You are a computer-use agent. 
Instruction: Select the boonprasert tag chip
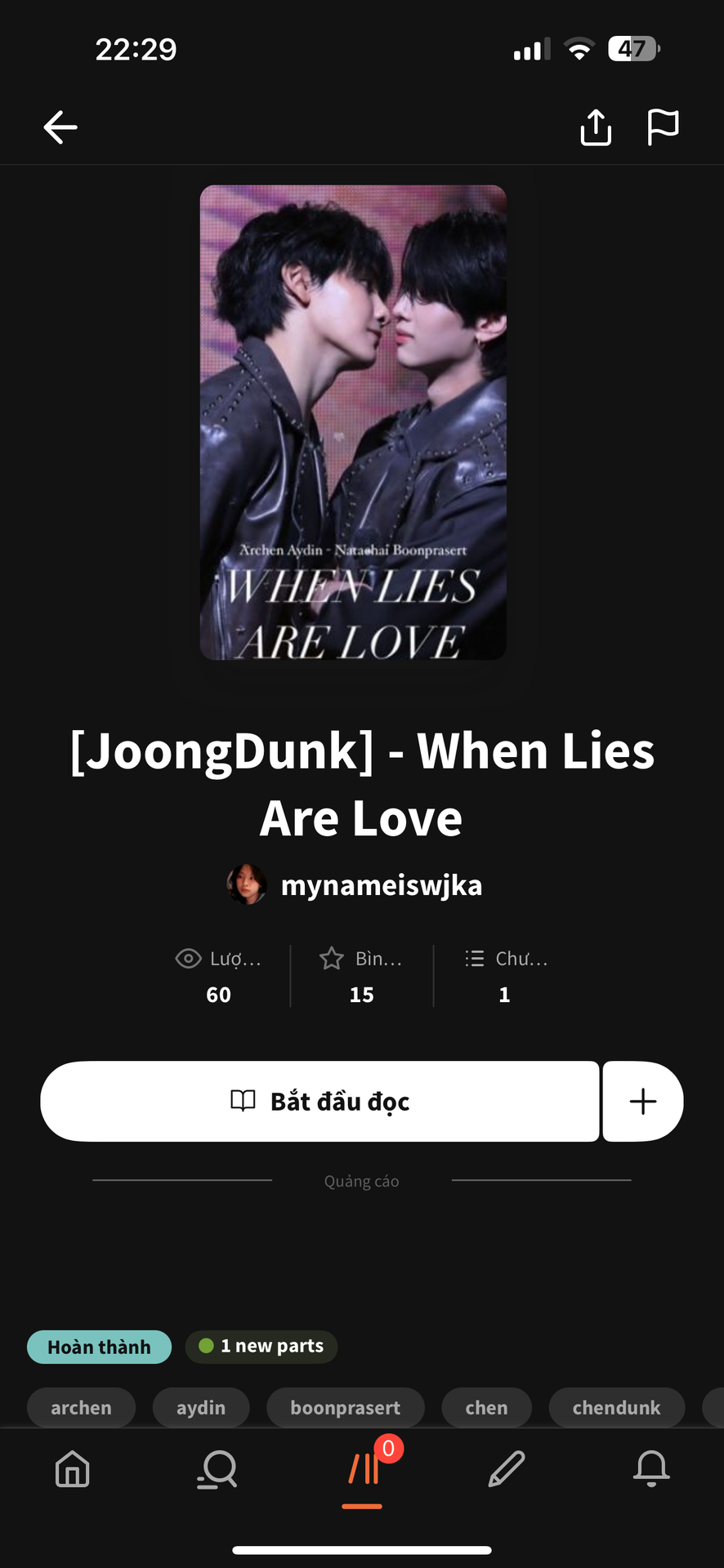[346, 1407]
